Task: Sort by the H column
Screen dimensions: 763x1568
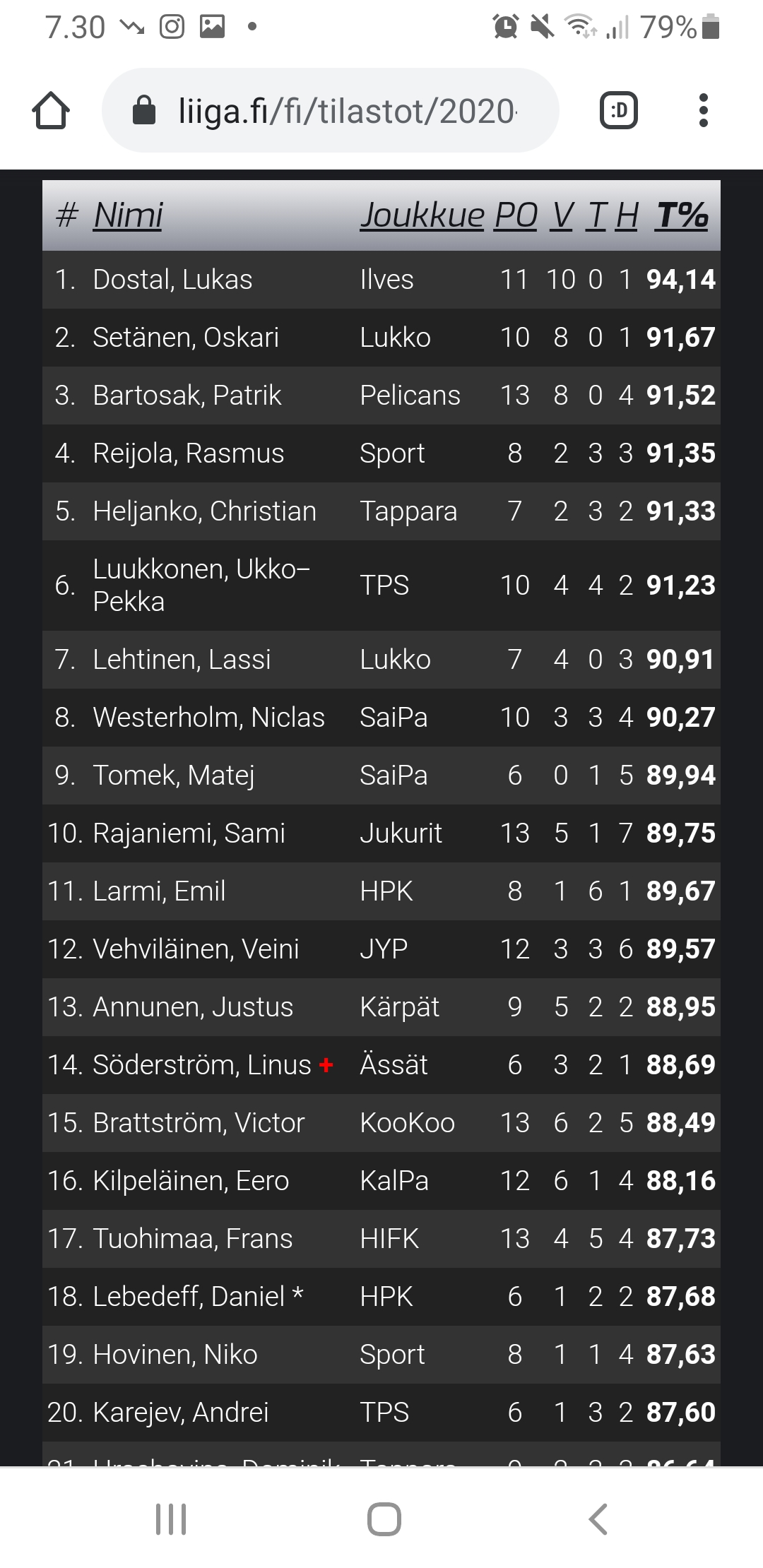Action: coord(627,215)
